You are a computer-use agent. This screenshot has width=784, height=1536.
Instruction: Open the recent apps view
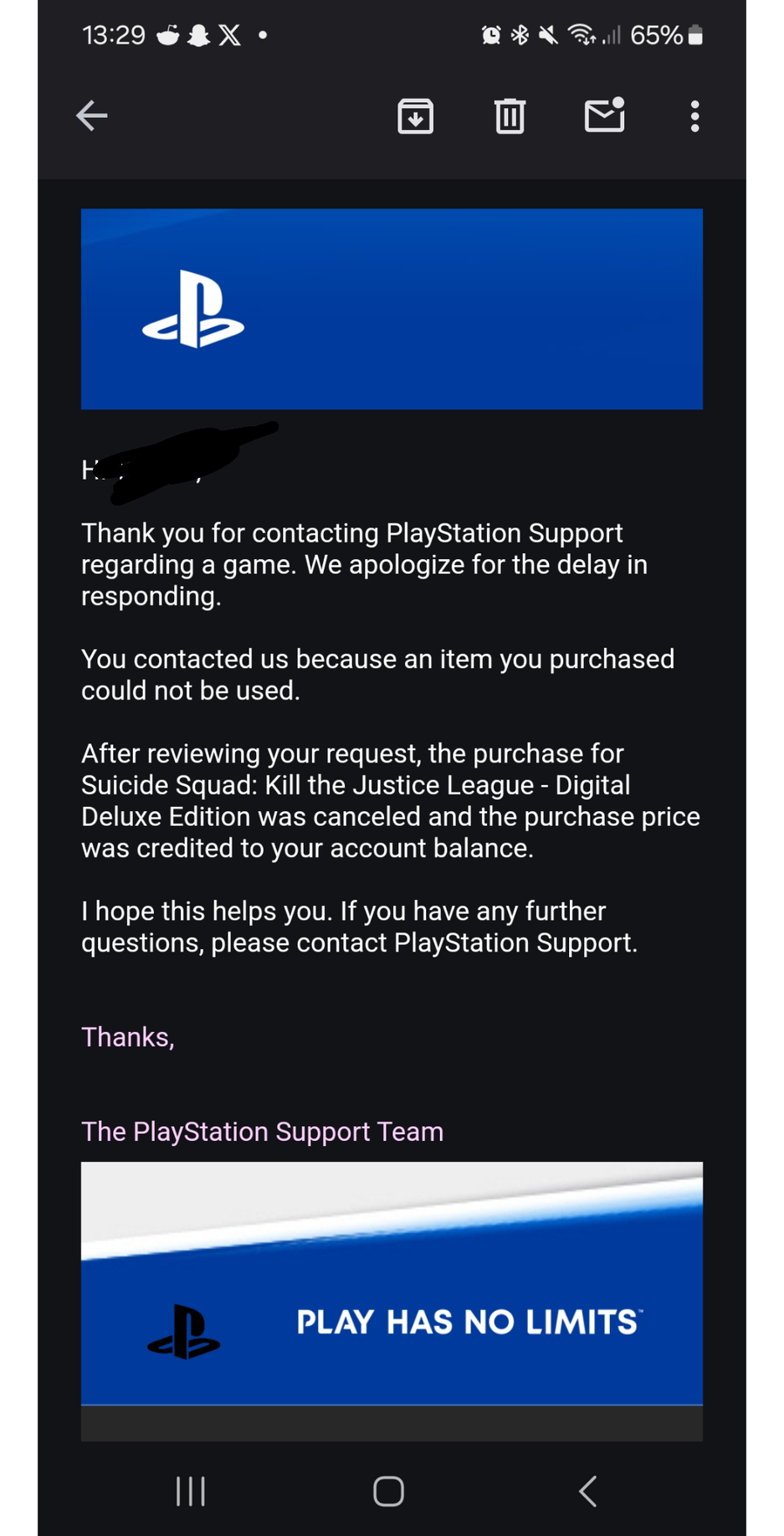tap(191, 1491)
